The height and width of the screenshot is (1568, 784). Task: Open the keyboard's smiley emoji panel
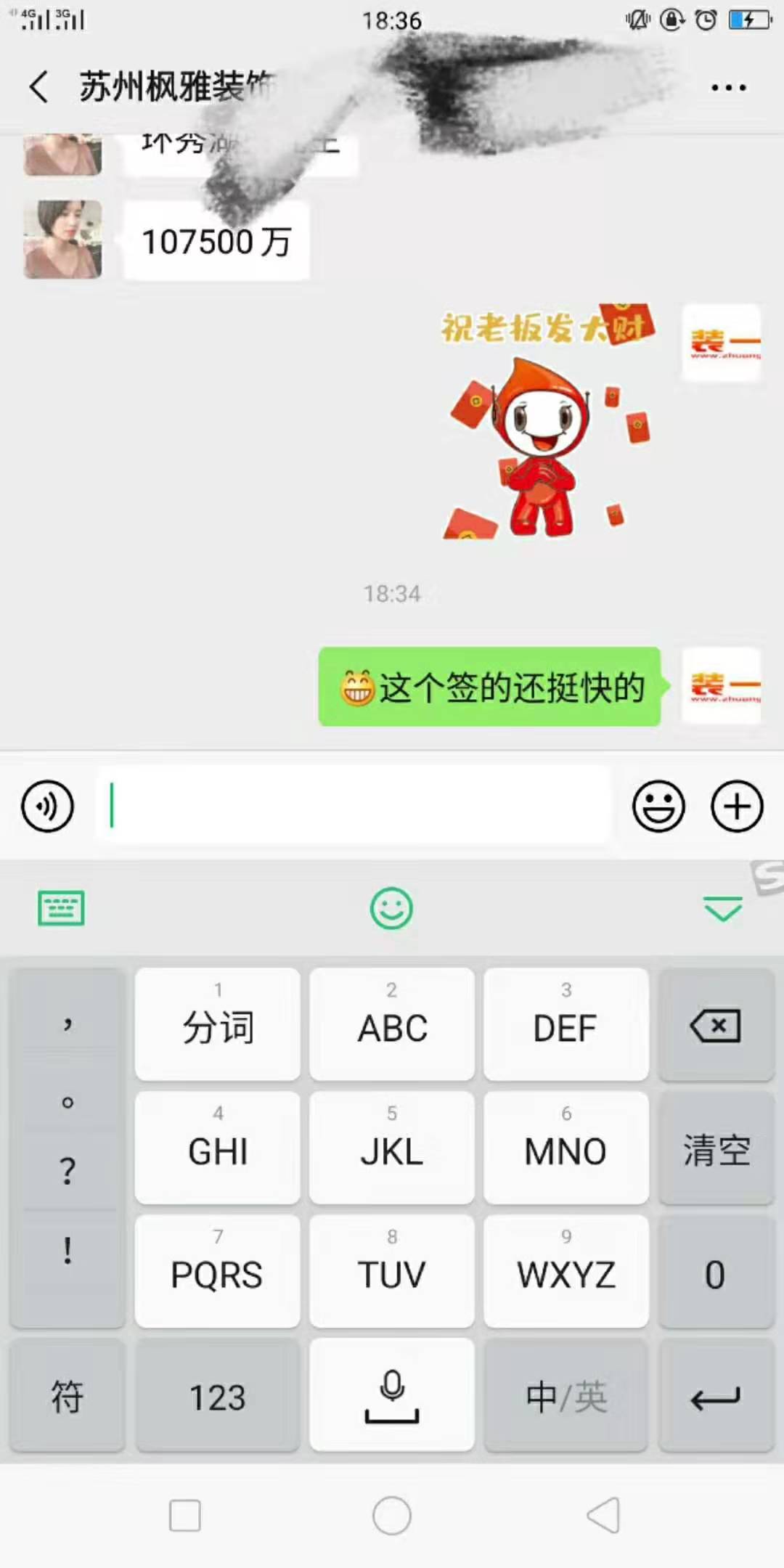click(x=391, y=908)
